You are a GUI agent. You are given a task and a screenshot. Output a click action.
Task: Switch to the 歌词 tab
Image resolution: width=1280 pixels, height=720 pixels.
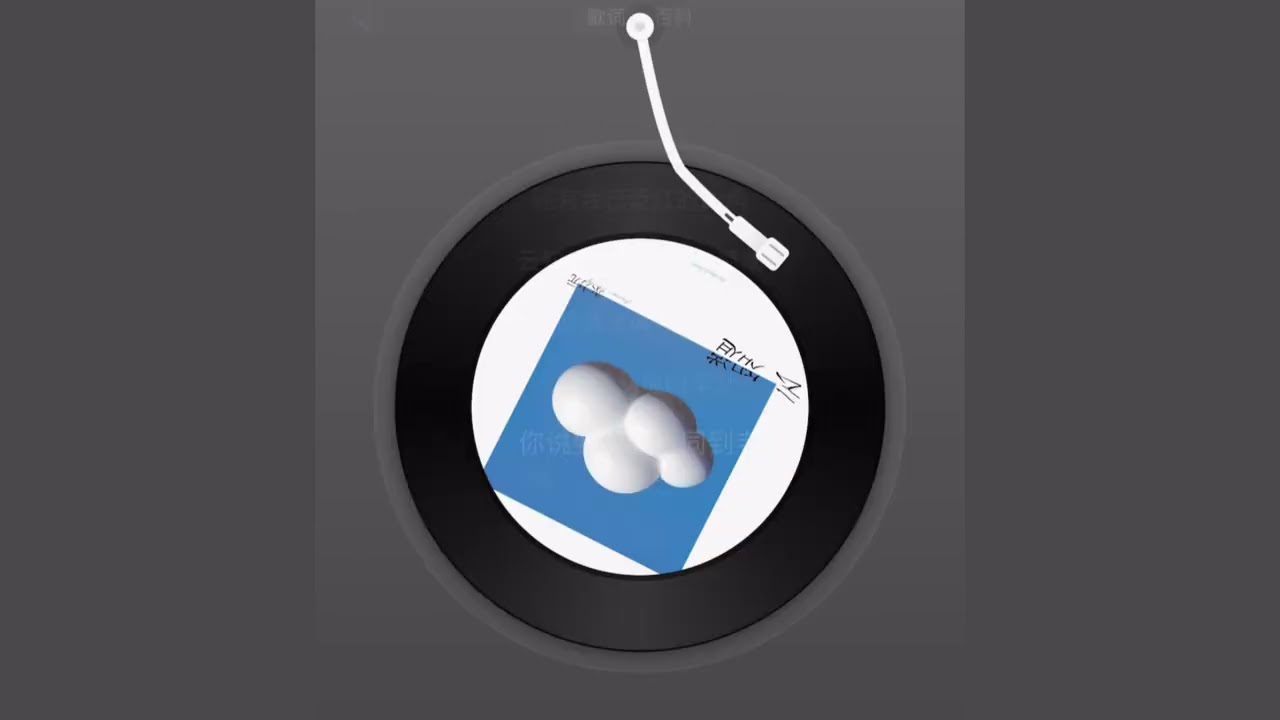(x=605, y=17)
